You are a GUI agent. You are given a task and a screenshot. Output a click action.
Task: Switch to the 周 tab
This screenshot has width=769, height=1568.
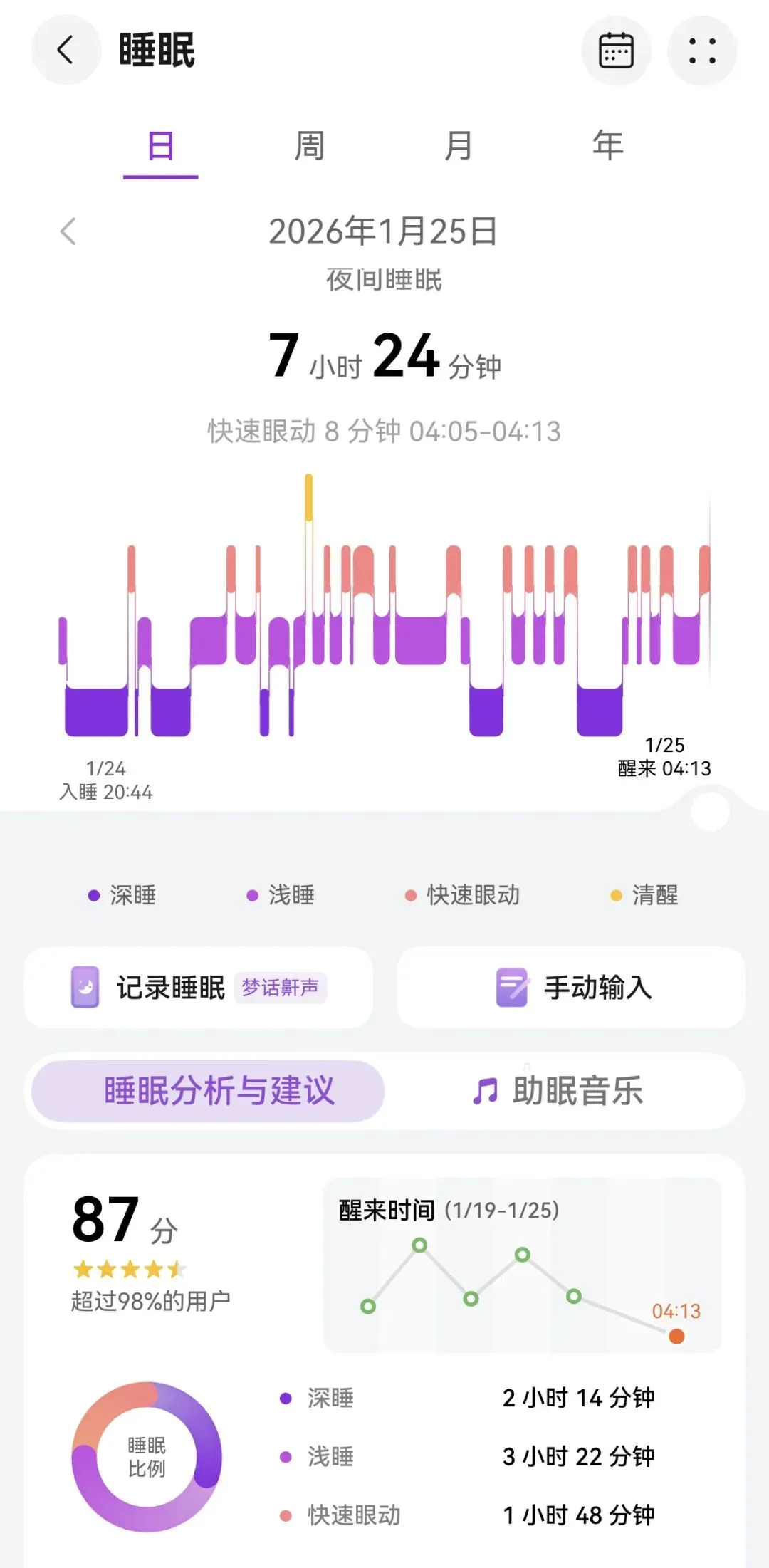pyautogui.click(x=310, y=146)
